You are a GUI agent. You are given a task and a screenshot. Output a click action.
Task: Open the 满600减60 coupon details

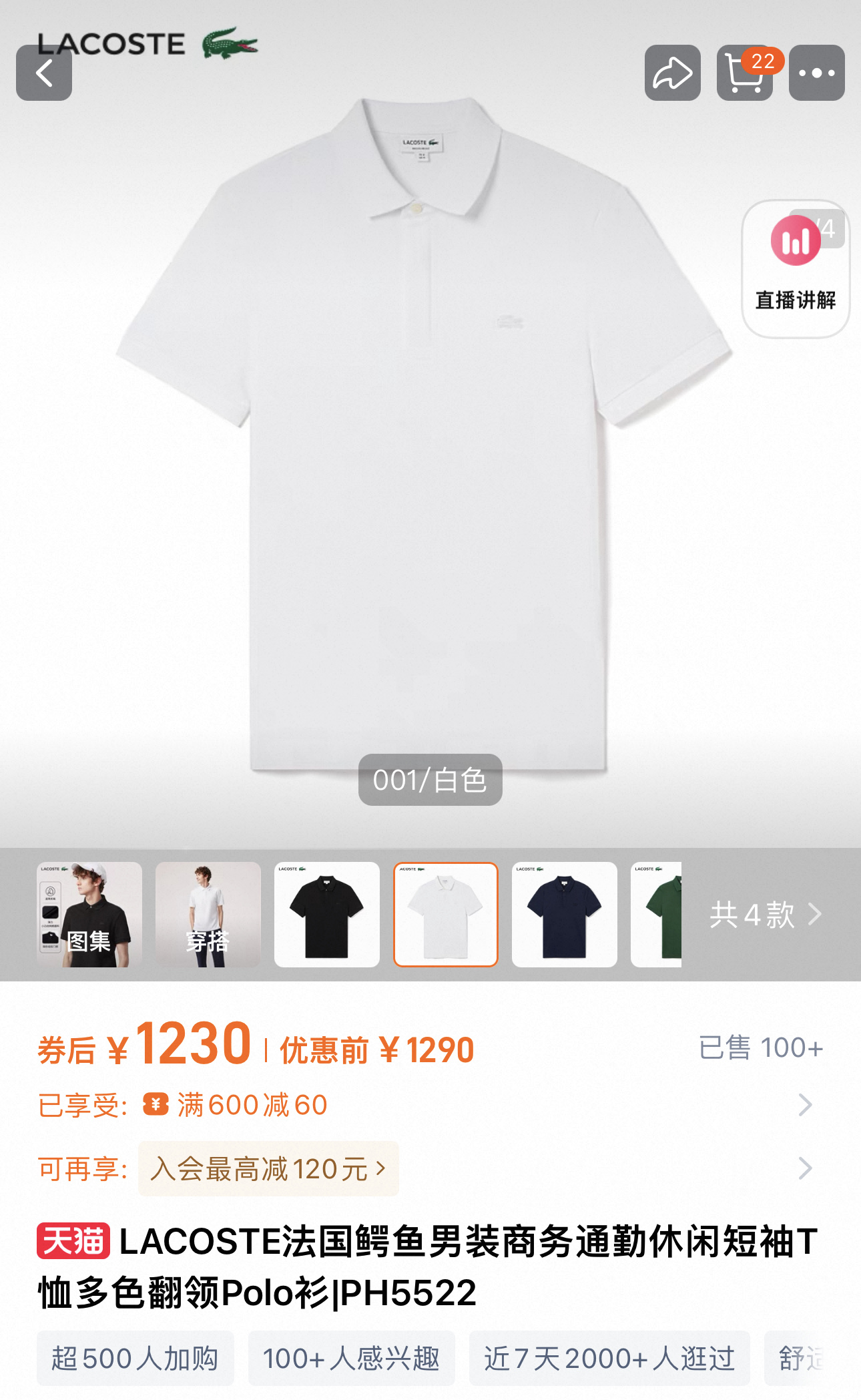[x=252, y=1105]
